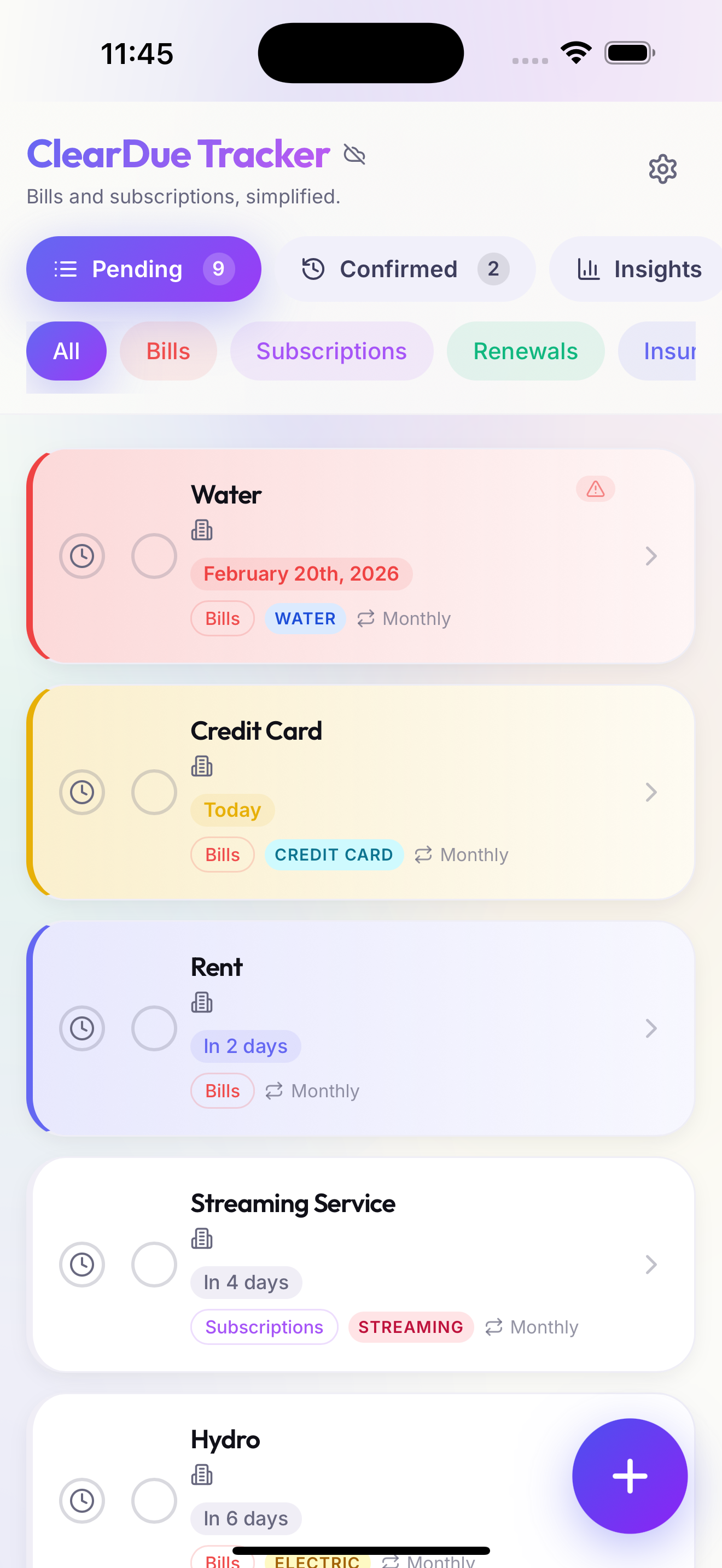
Task: Select the All filter chip
Action: click(66, 351)
